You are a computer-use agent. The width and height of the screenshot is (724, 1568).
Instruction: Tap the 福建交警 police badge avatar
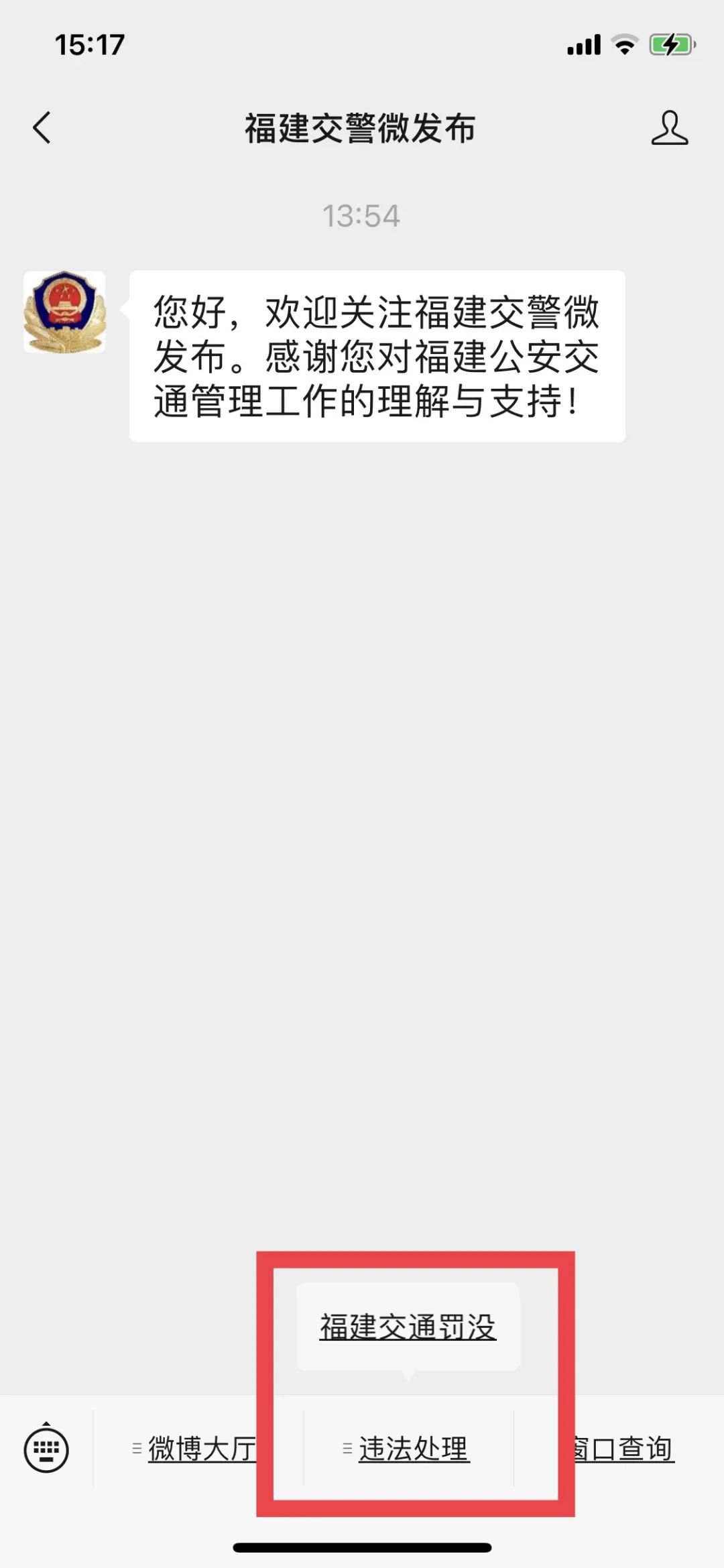pos(64,312)
